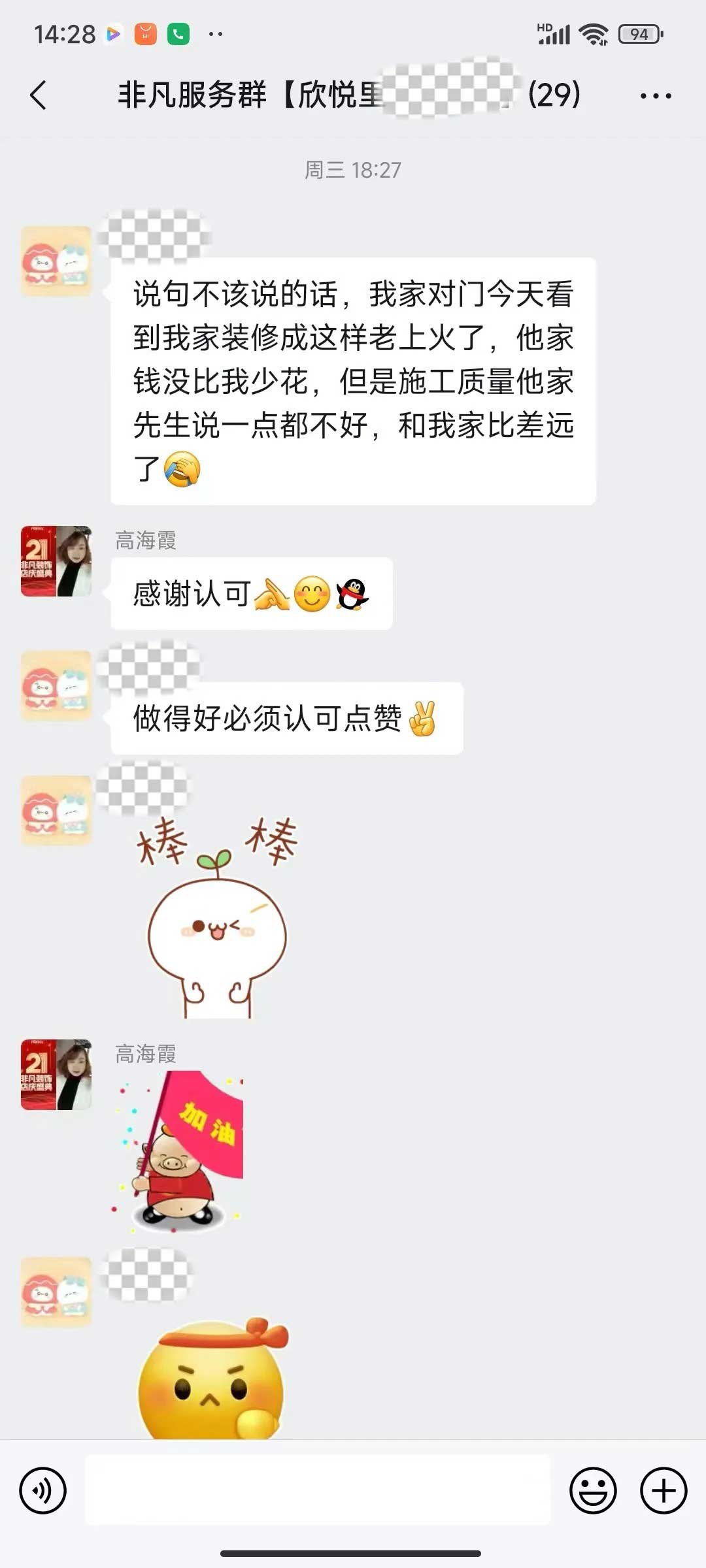Switch to voice message input
Screen dimensions: 706x1568
click(43, 1490)
